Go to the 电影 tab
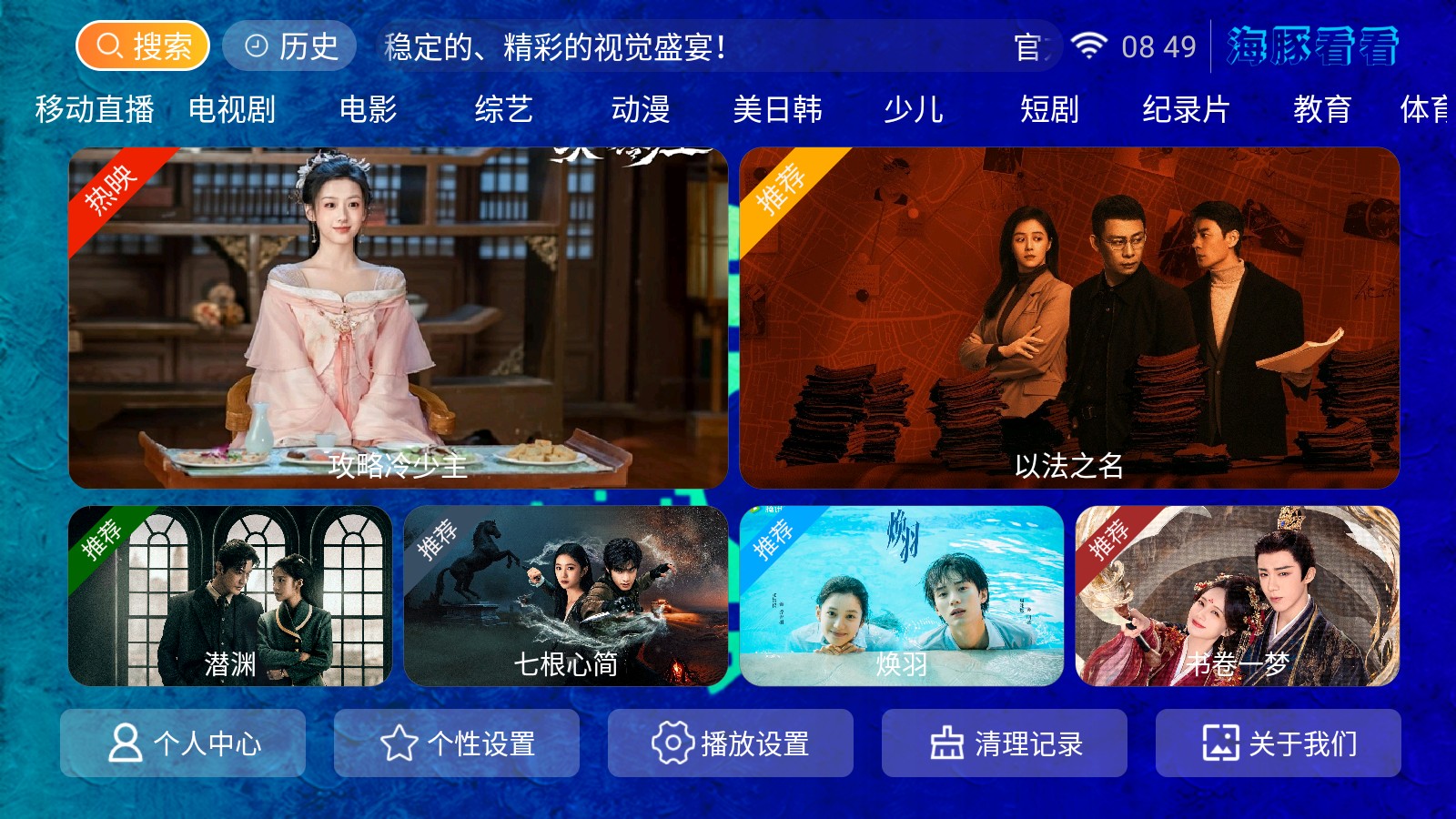The image size is (1456, 819). tap(368, 109)
